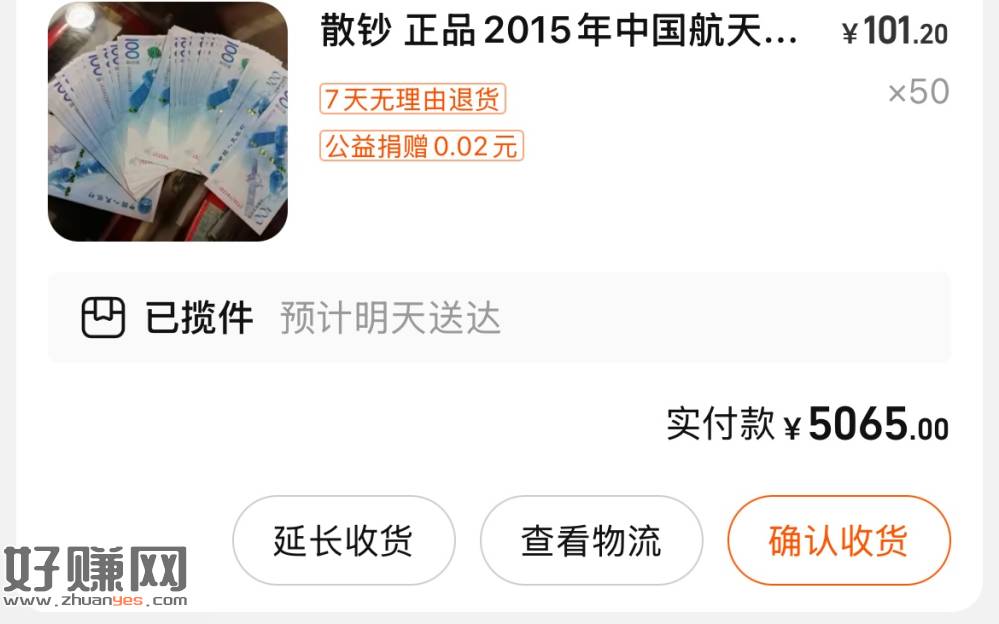Open the 2015 aerospace banknote product thumbnail
Screen dimensions: 999x624
click(x=168, y=121)
